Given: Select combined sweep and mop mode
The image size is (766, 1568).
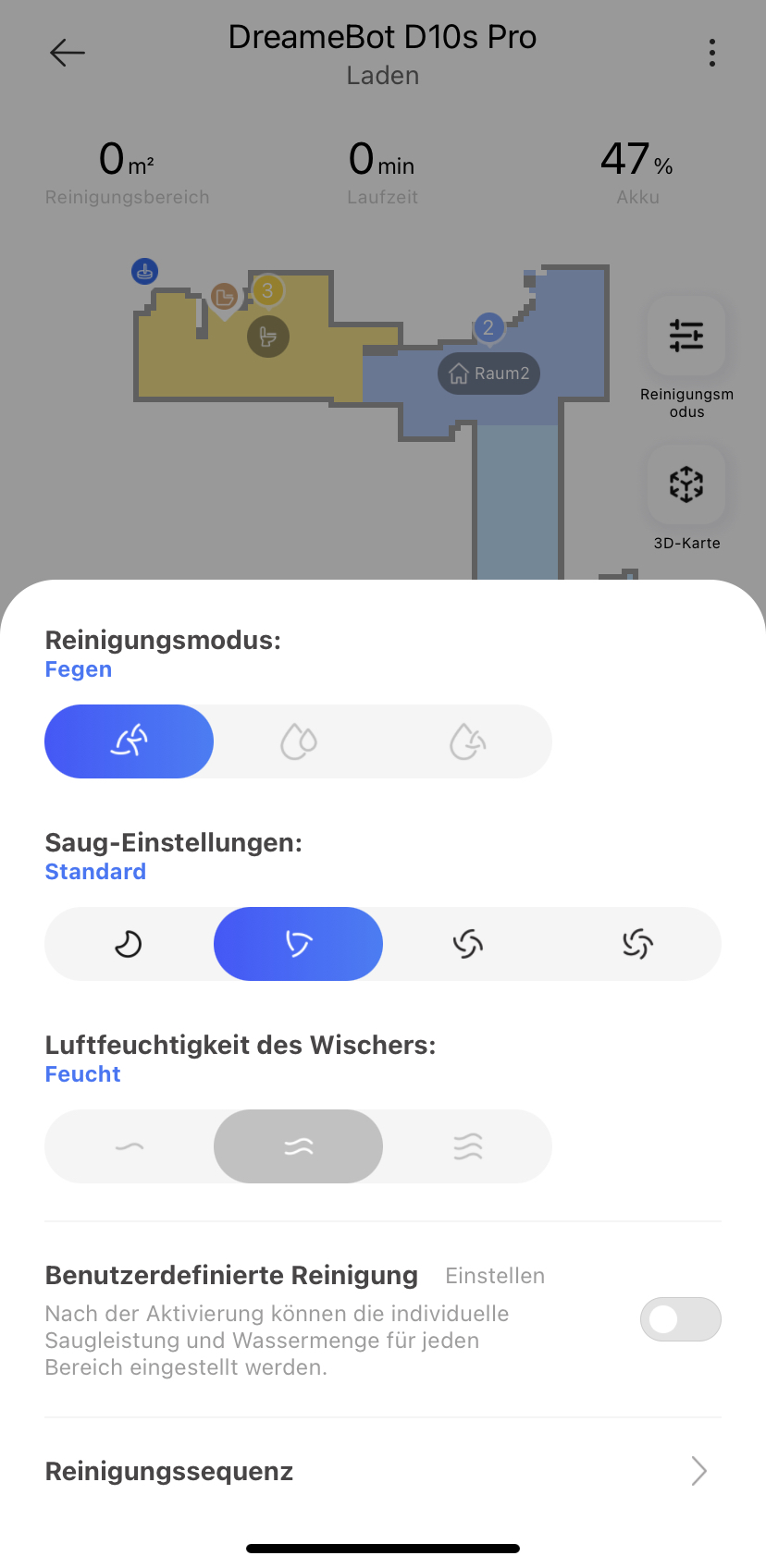Looking at the screenshot, I should [467, 741].
